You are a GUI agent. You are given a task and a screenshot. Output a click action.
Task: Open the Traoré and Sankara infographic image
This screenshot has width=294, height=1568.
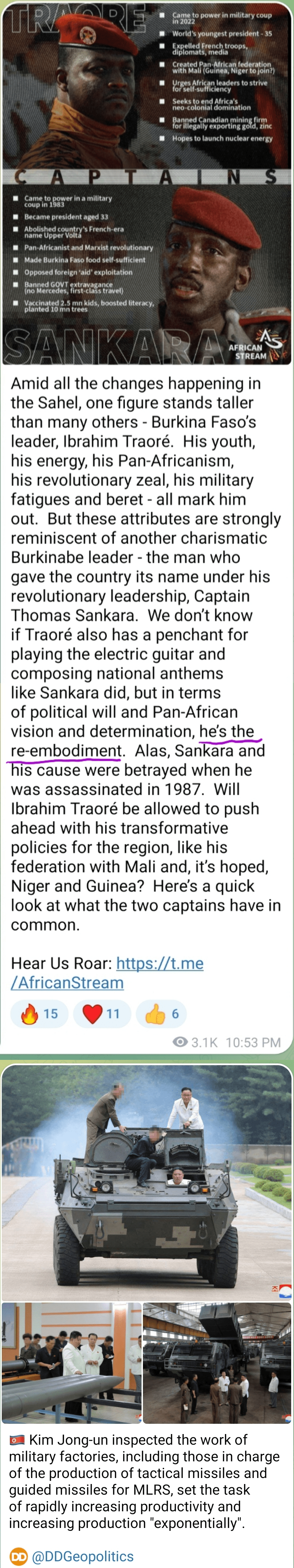coord(147,182)
